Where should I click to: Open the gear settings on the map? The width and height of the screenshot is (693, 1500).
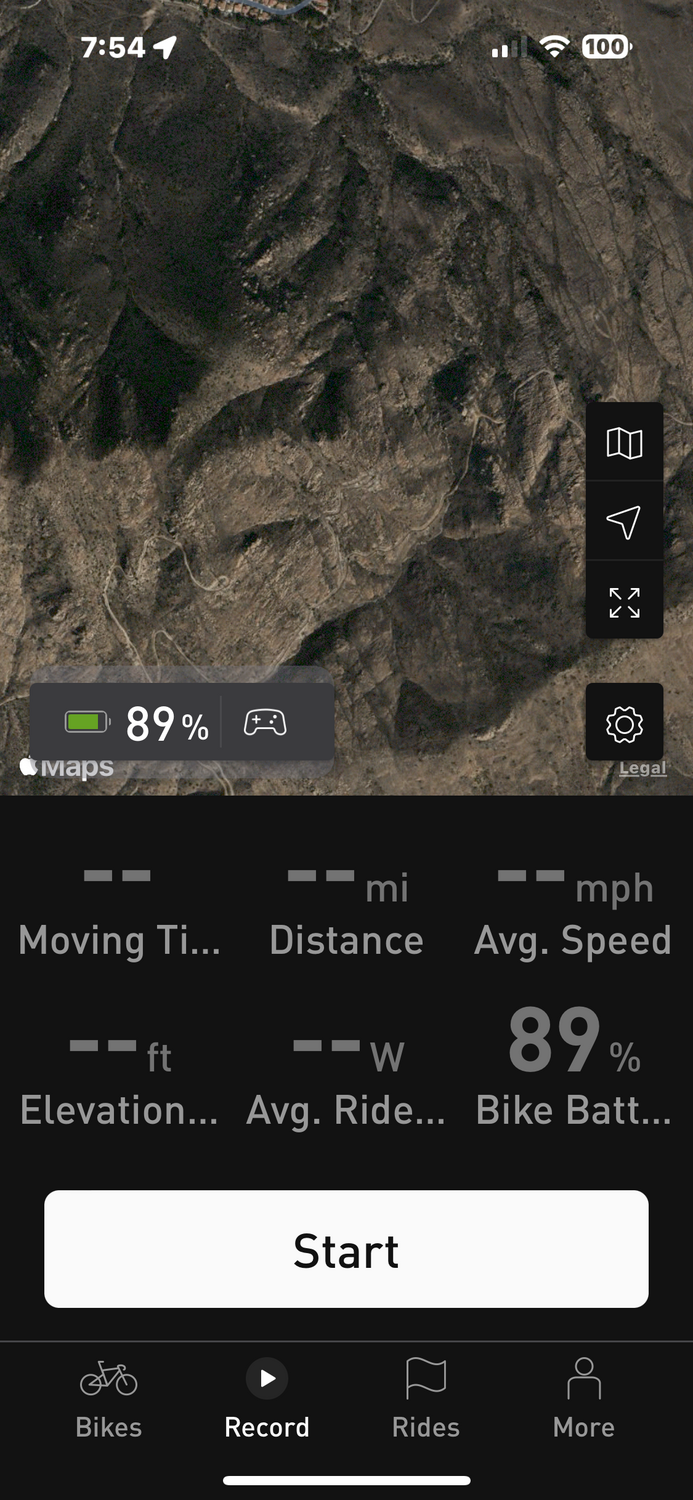[624, 723]
